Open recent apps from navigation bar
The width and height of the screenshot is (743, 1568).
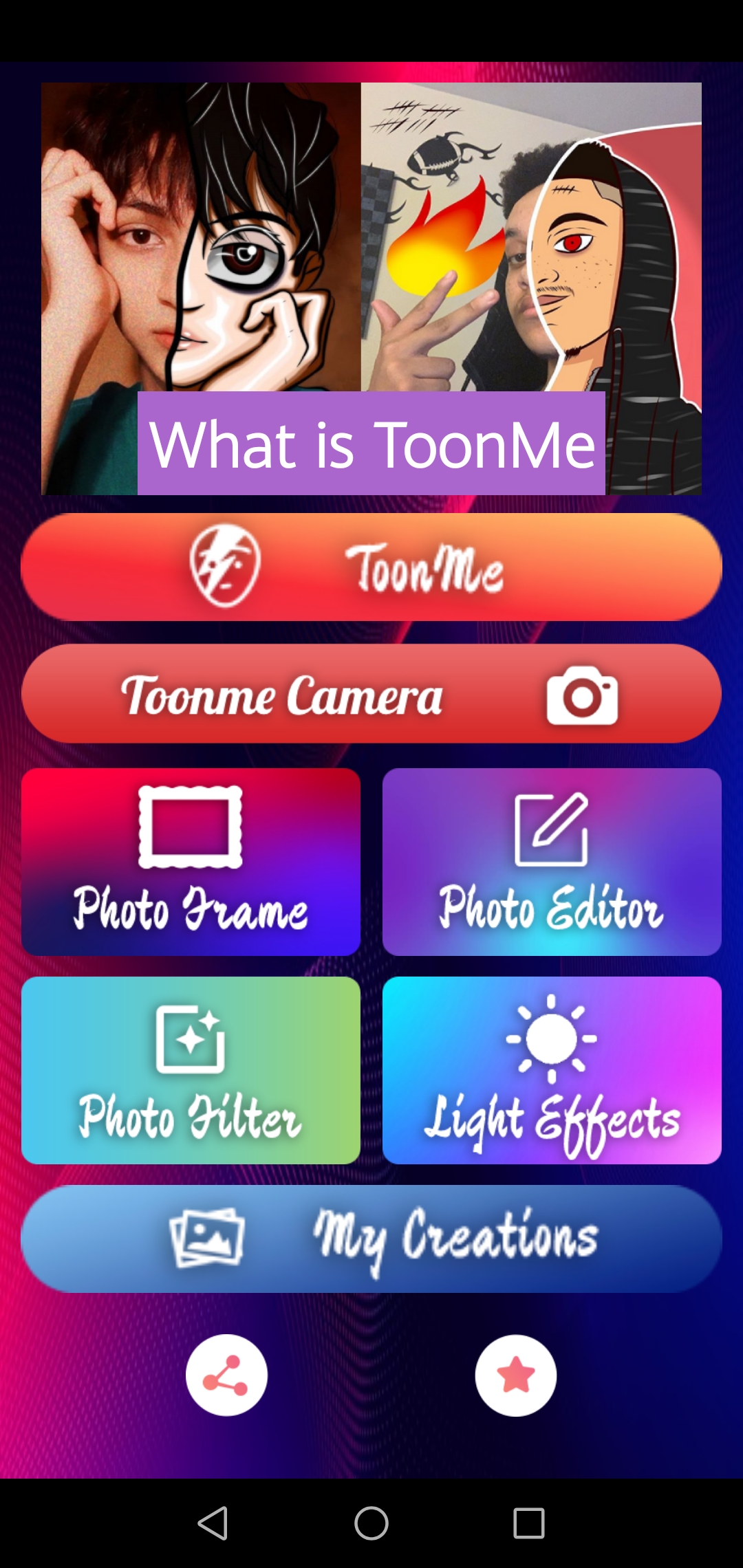tap(529, 1523)
